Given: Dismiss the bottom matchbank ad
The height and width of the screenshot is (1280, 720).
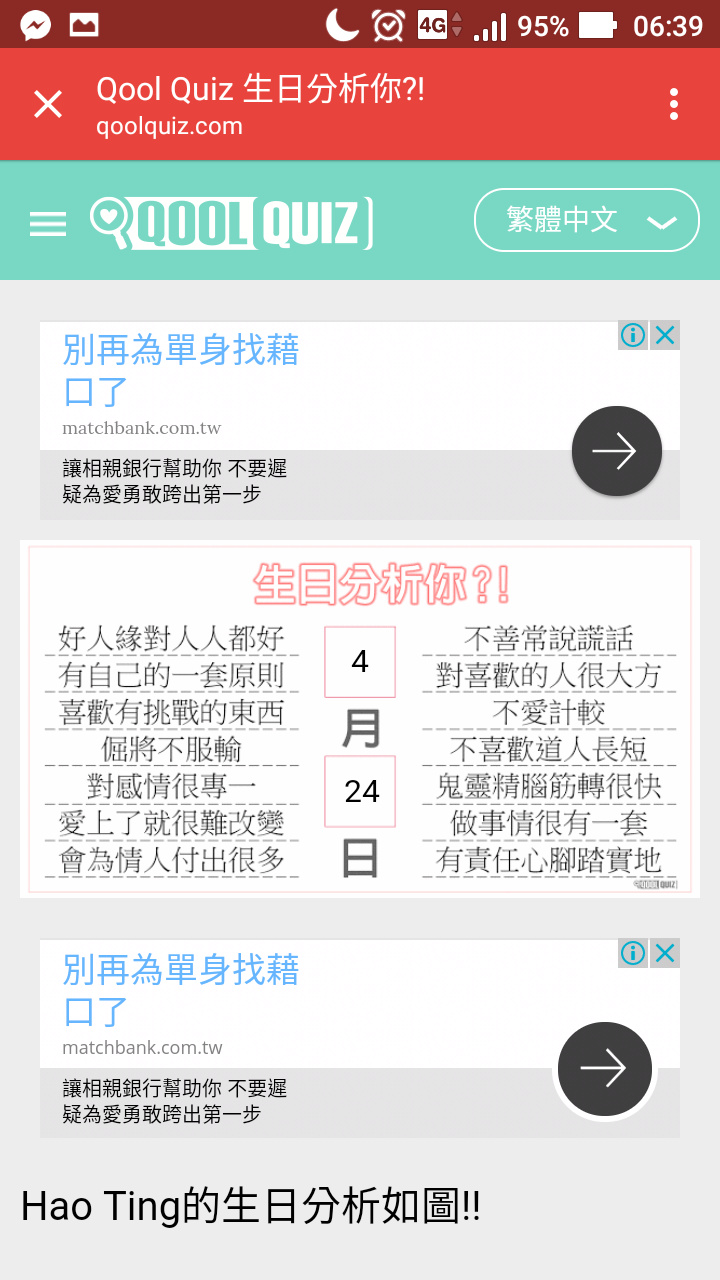Looking at the screenshot, I should 665,953.
